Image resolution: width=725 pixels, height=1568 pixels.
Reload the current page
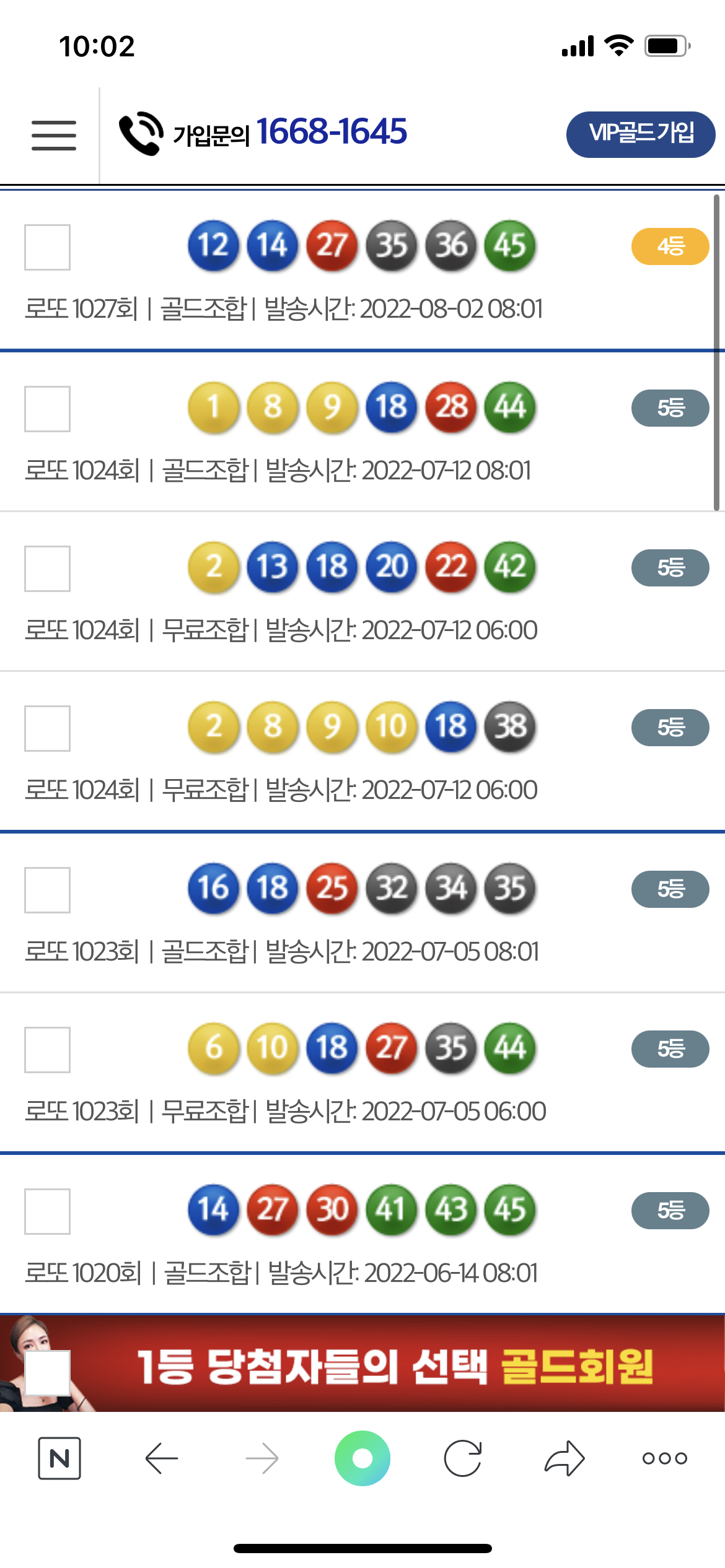pyautogui.click(x=463, y=1458)
